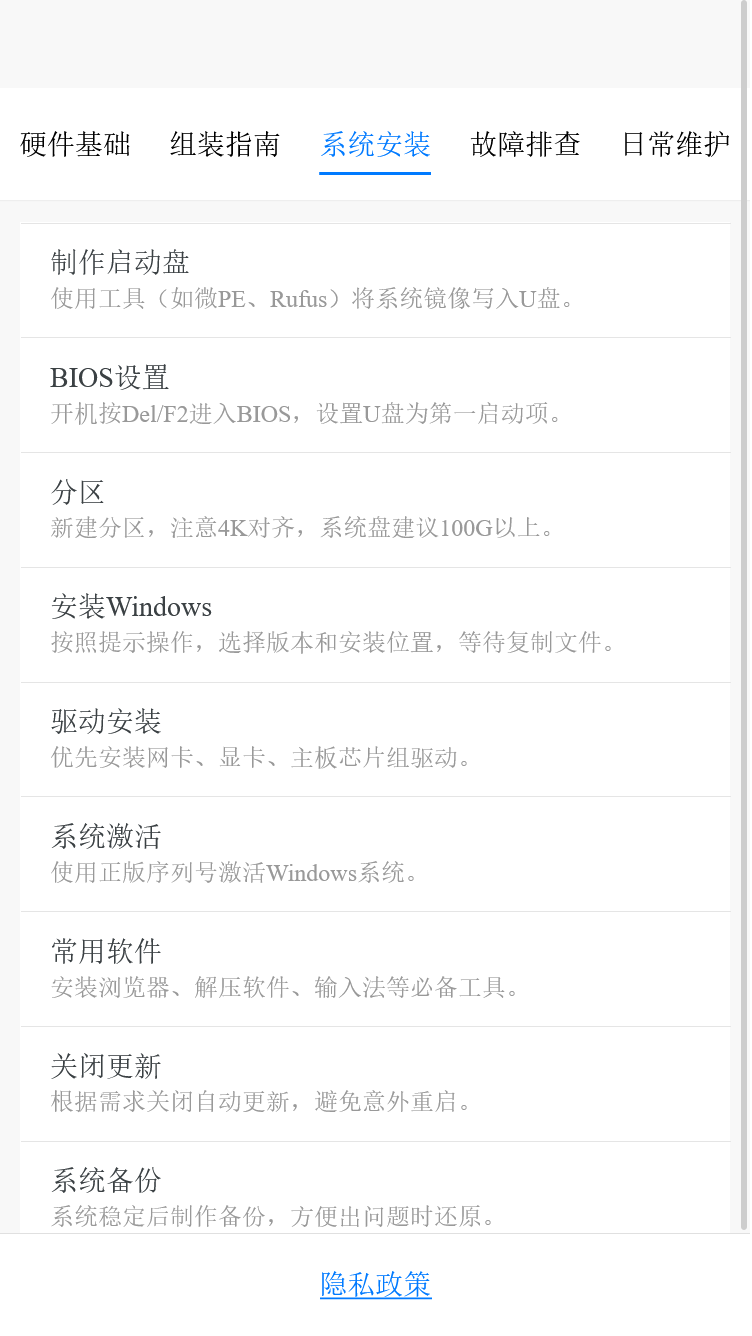This screenshot has height=1336, width=752.
Task: Open the 制作启动盘 item
Action: click(375, 280)
